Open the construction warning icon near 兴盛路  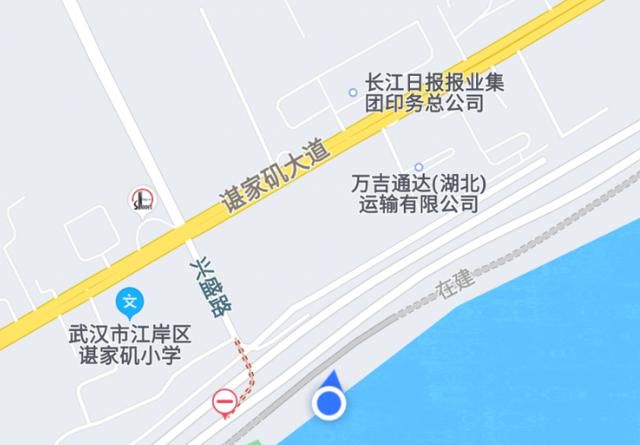(x=143, y=200)
